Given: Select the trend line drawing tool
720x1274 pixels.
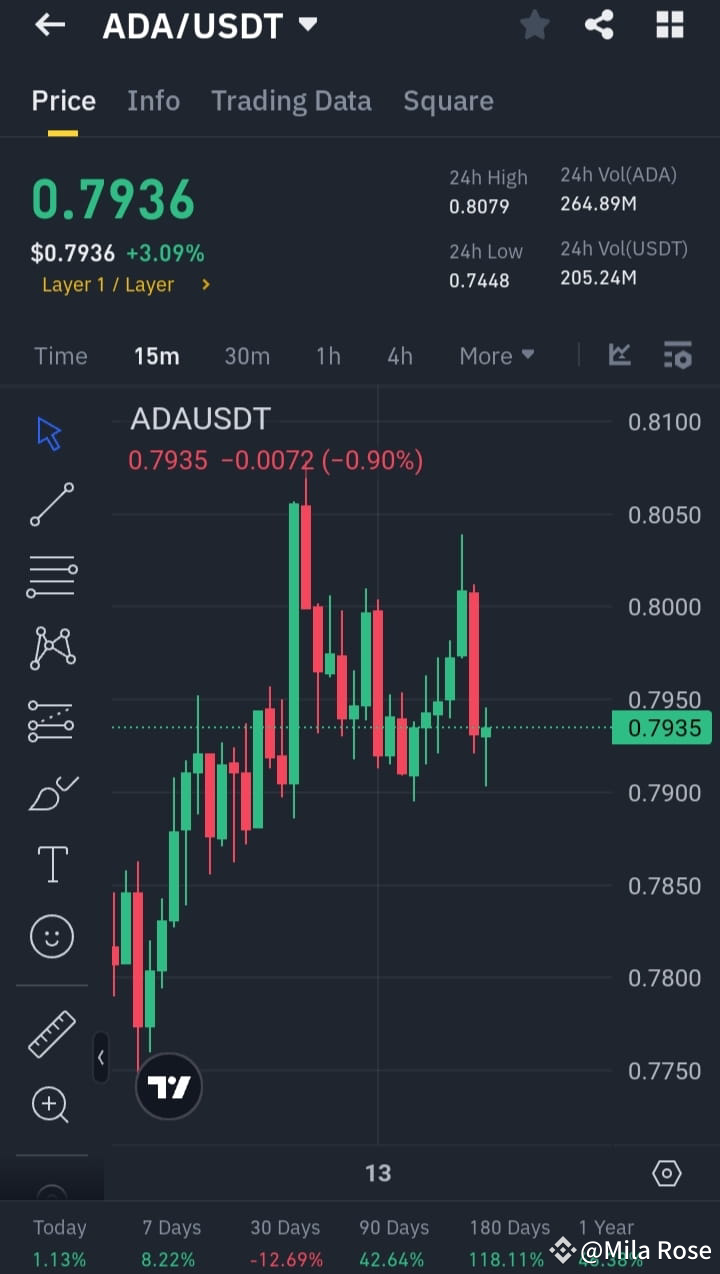Looking at the screenshot, I should coord(50,505).
